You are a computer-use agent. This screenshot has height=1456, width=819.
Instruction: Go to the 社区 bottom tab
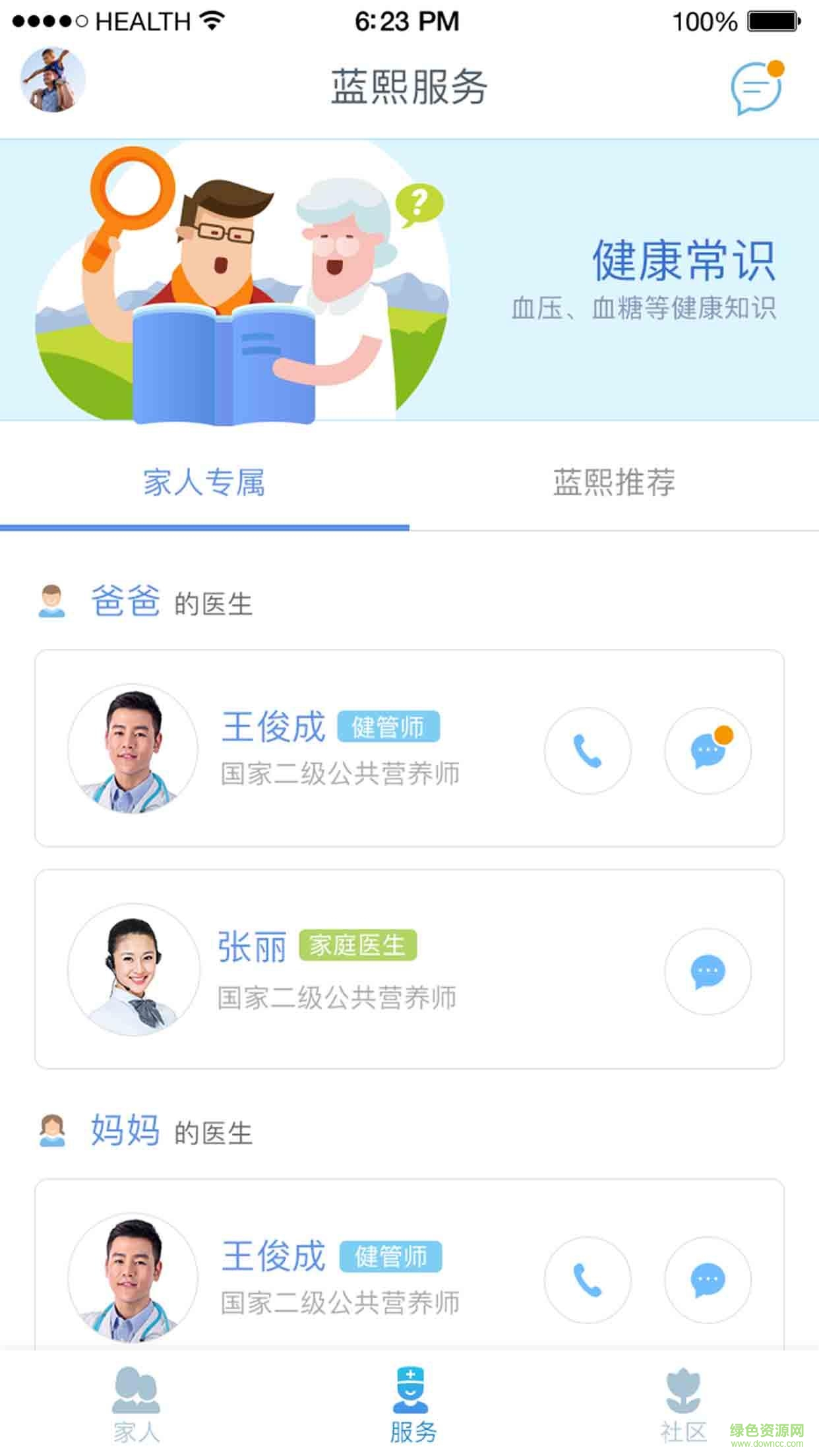(x=683, y=1405)
